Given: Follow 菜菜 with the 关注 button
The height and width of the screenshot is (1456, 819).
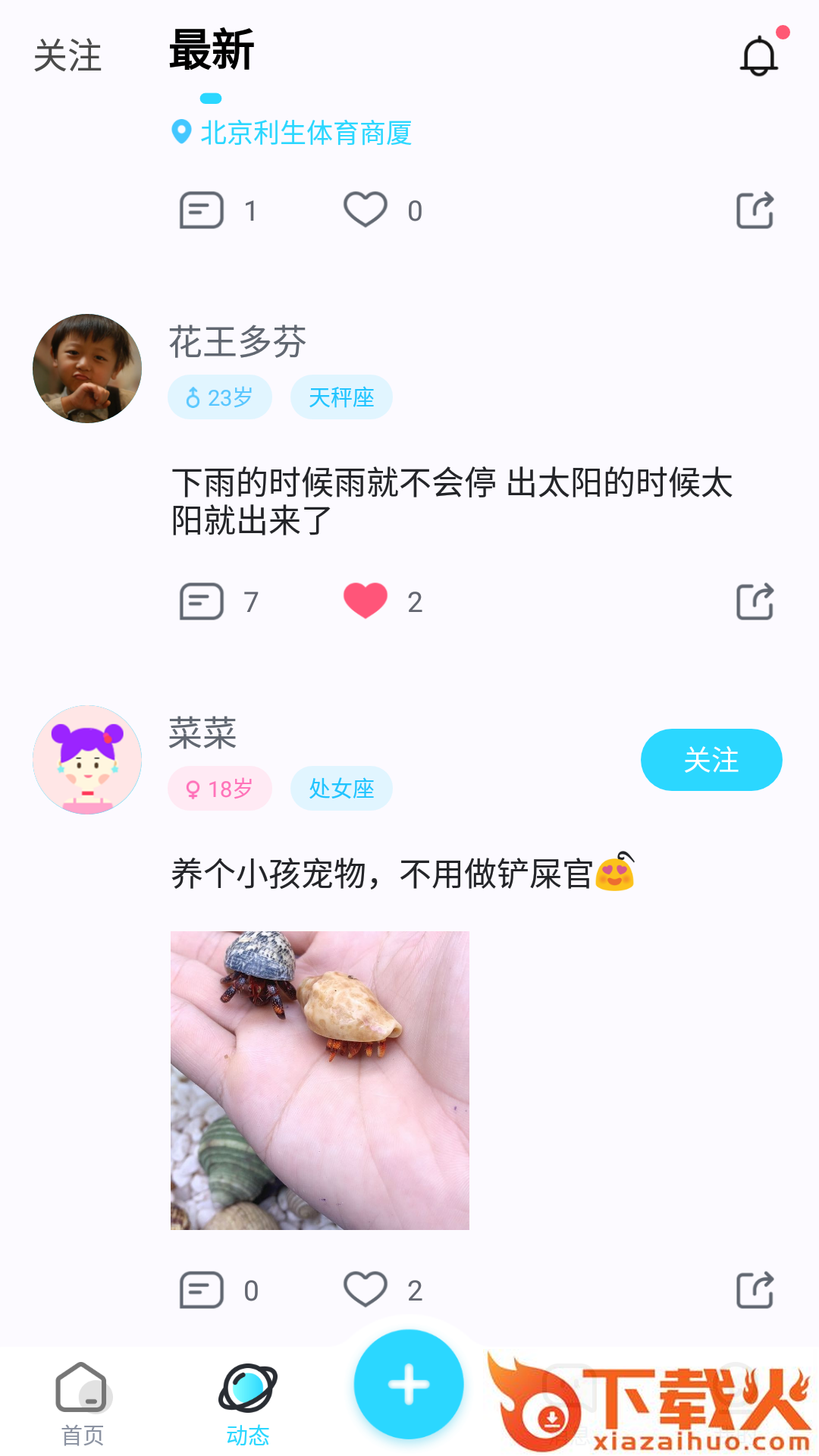Looking at the screenshot, I should coord(711,760).
